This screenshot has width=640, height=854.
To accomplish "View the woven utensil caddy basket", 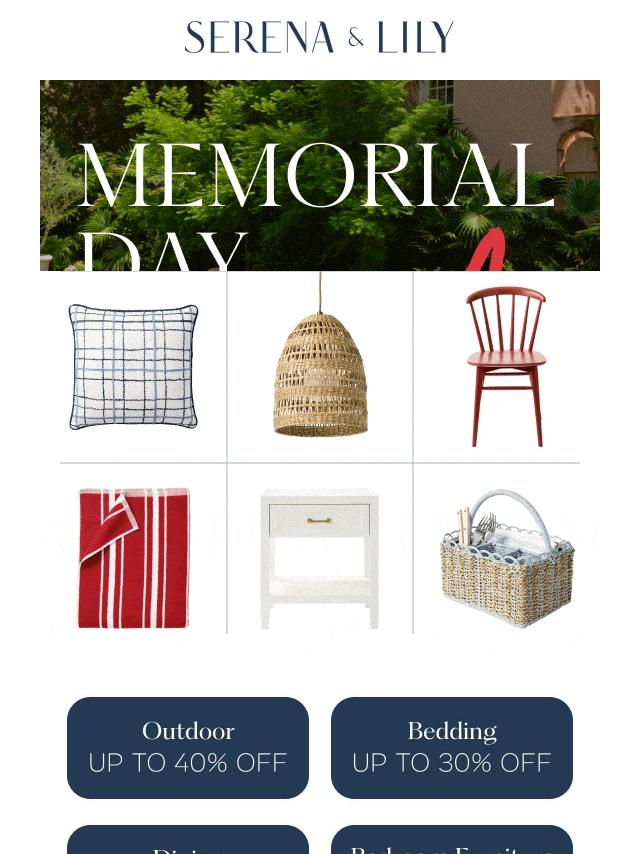I will click(507, 558).
